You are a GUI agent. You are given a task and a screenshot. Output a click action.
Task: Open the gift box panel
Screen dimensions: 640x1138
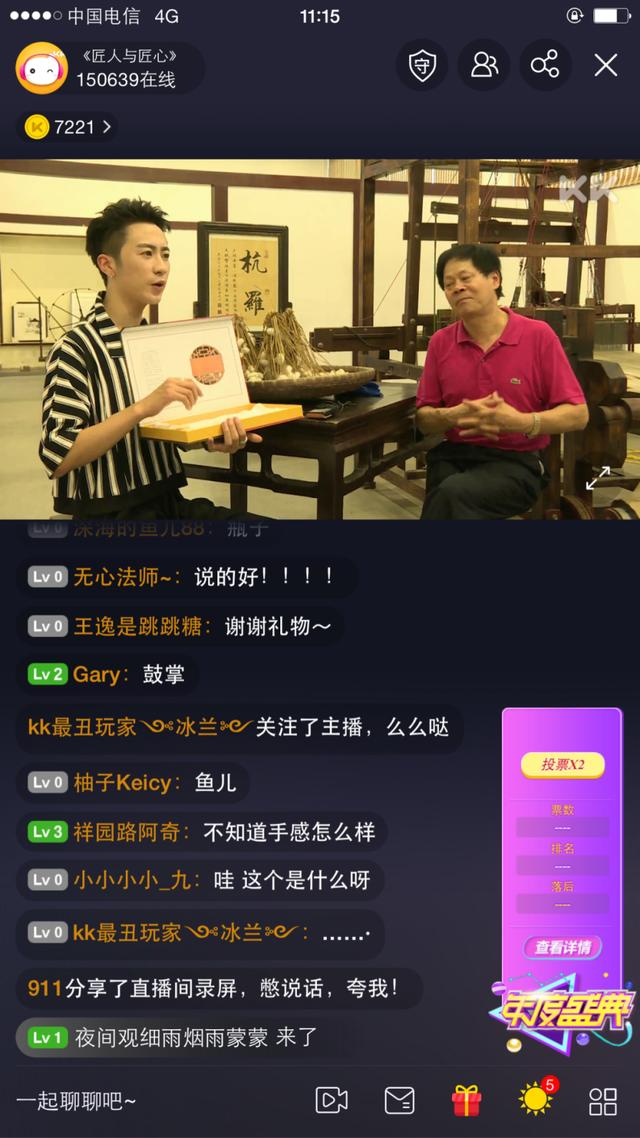467,1101
